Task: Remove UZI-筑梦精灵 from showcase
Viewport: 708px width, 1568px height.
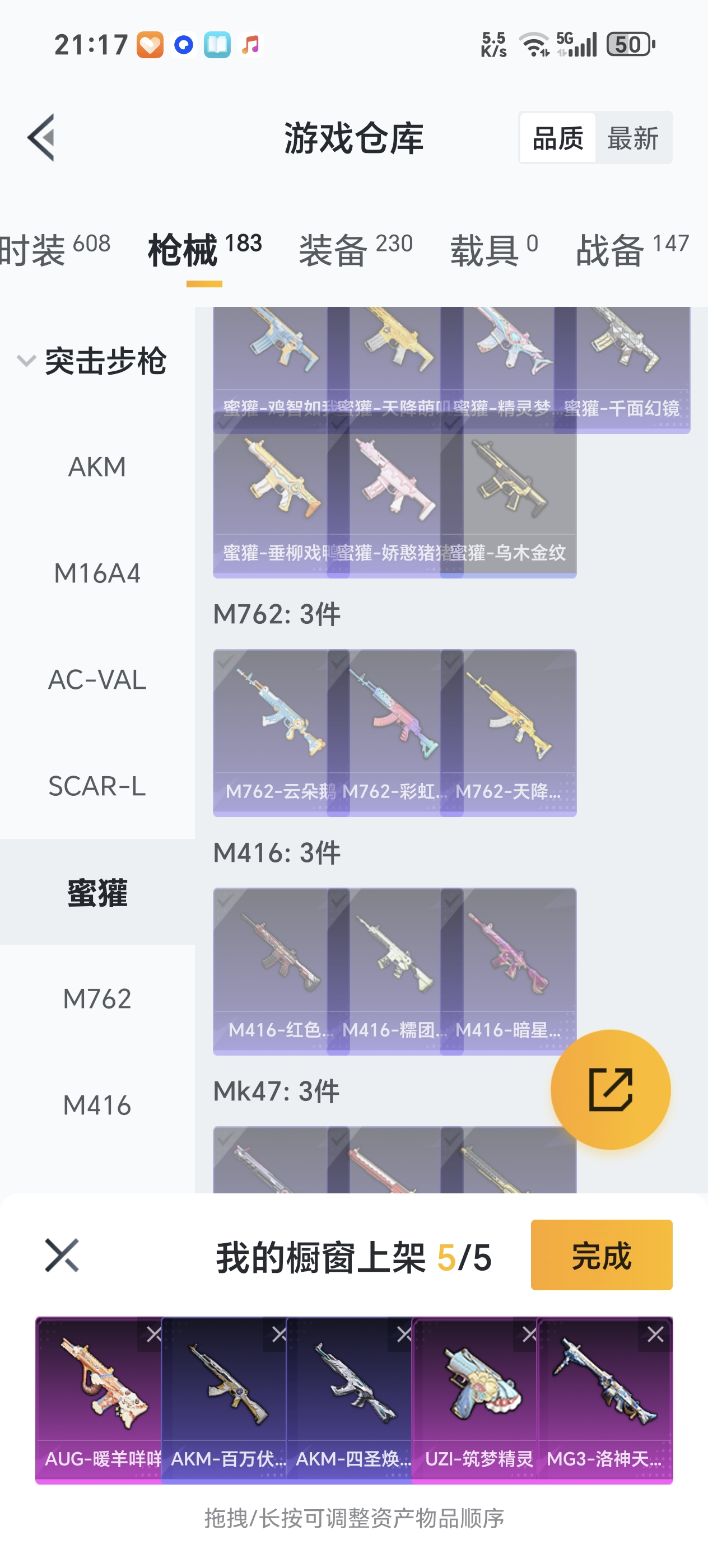Action: pos(528,1334)
